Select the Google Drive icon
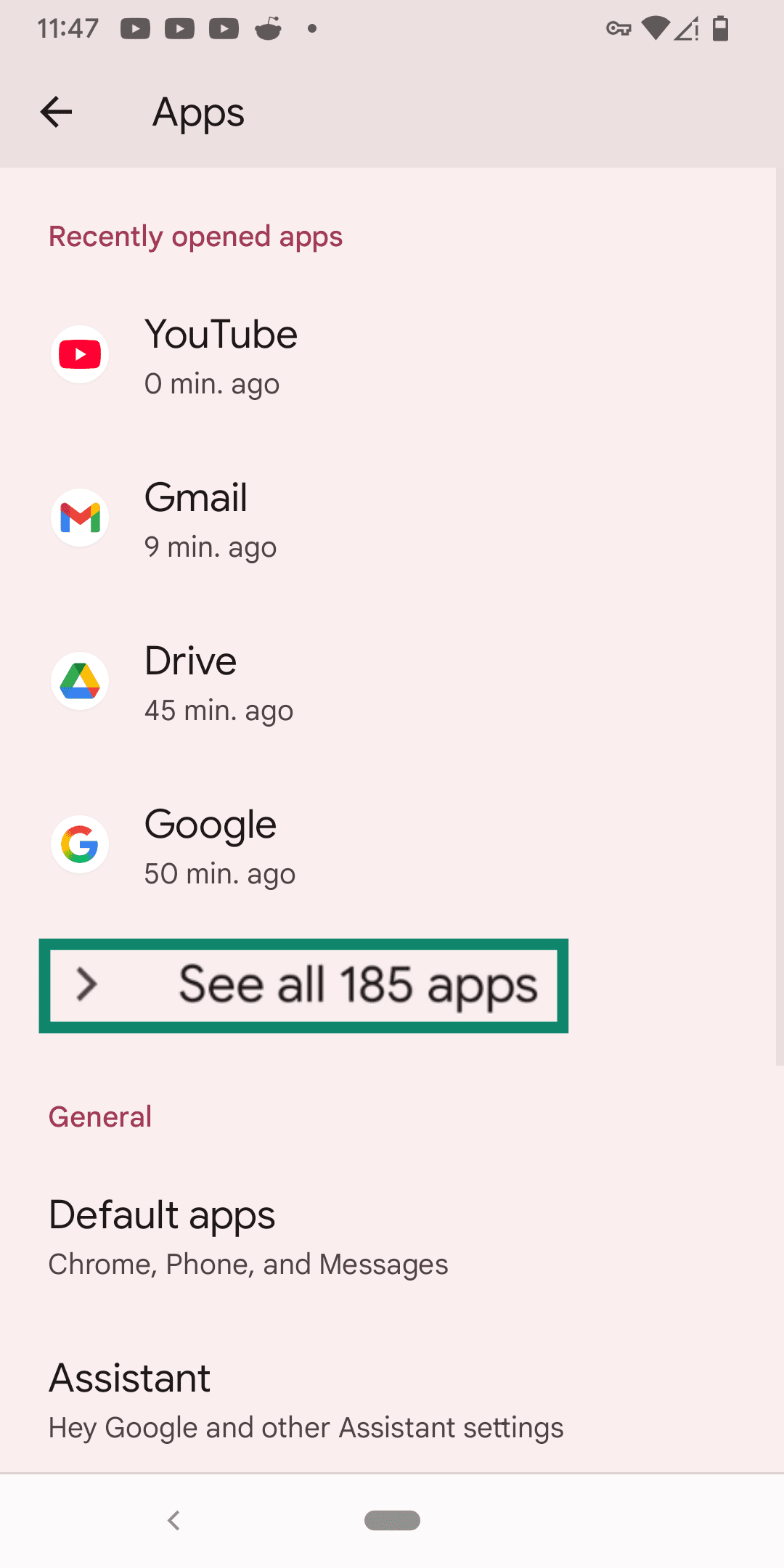 click(79, 680)
